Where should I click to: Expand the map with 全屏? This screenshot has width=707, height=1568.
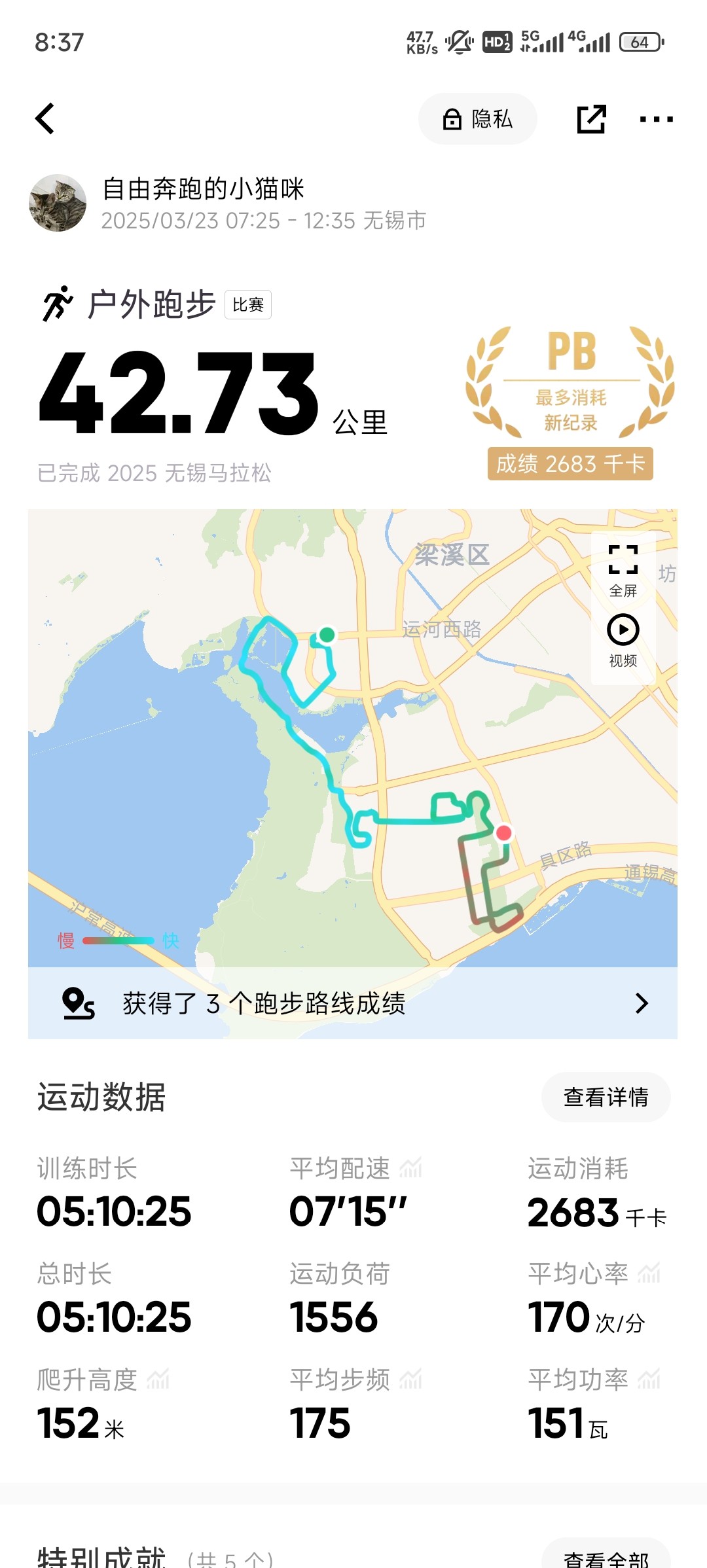click(623, 570)
